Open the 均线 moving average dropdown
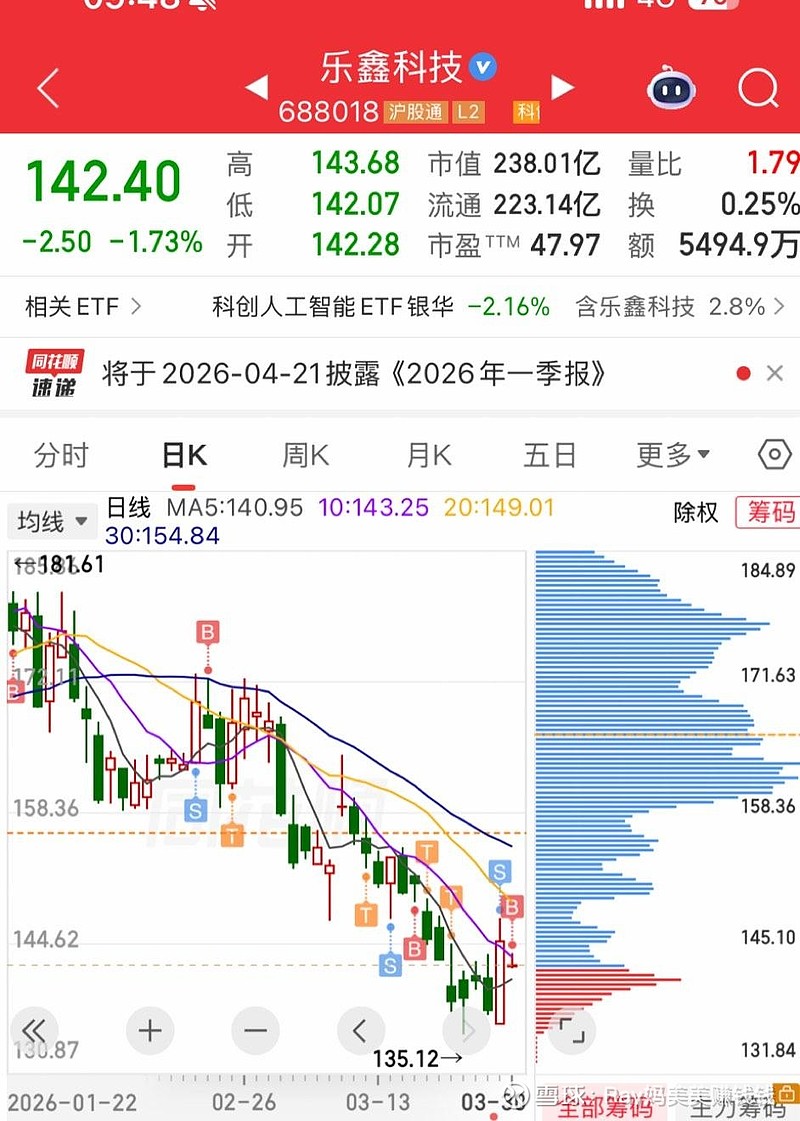800x1121 pixels. click(51, 521)
